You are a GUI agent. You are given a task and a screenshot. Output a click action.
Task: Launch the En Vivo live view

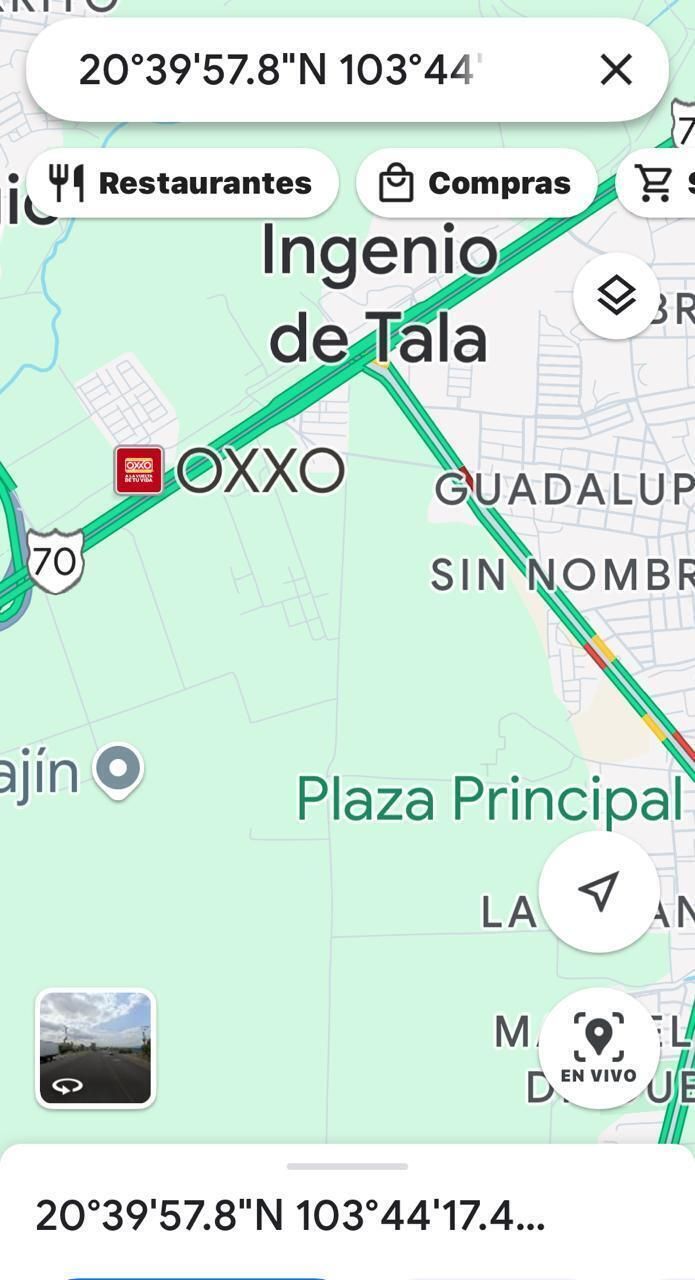click(x=599, y=1048)
